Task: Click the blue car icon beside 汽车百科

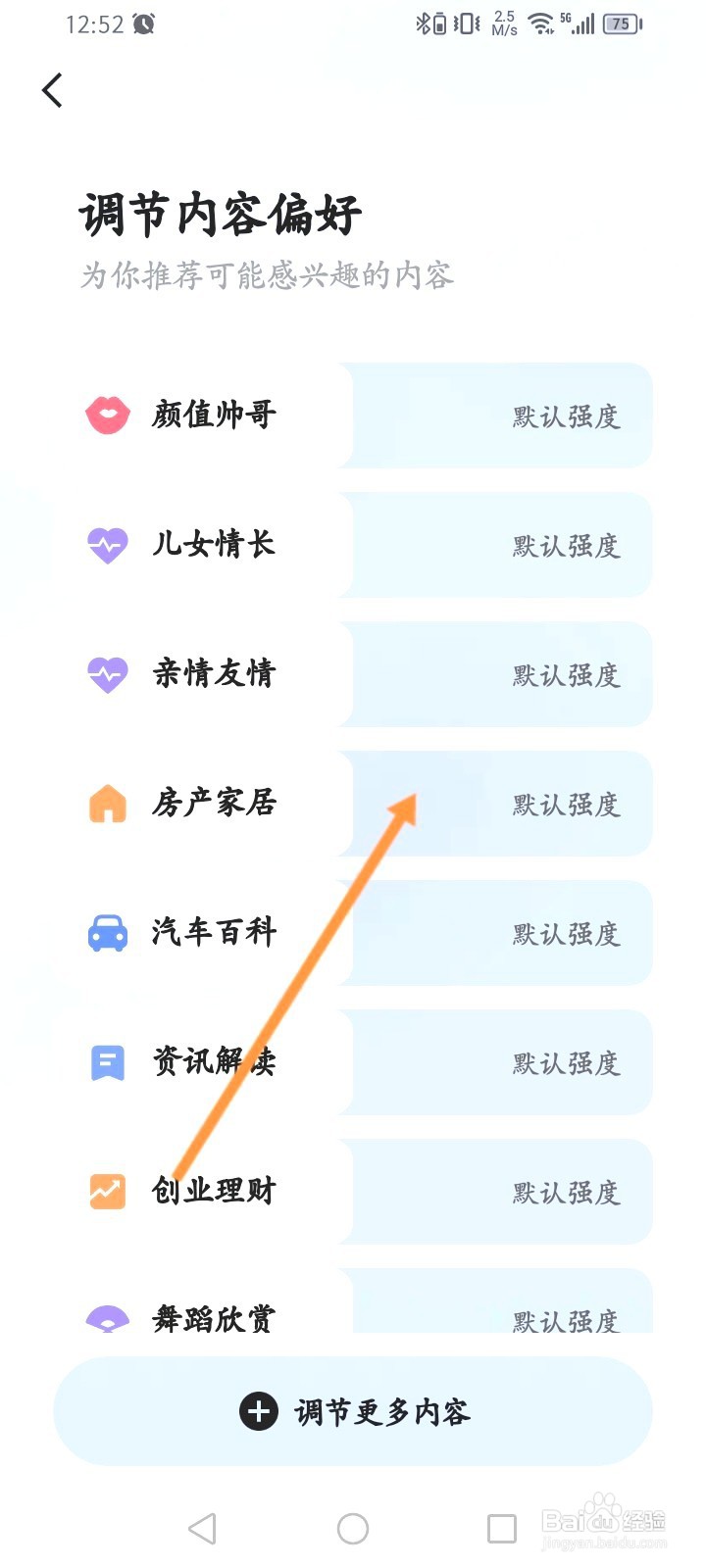Action: tap(108, 933)
